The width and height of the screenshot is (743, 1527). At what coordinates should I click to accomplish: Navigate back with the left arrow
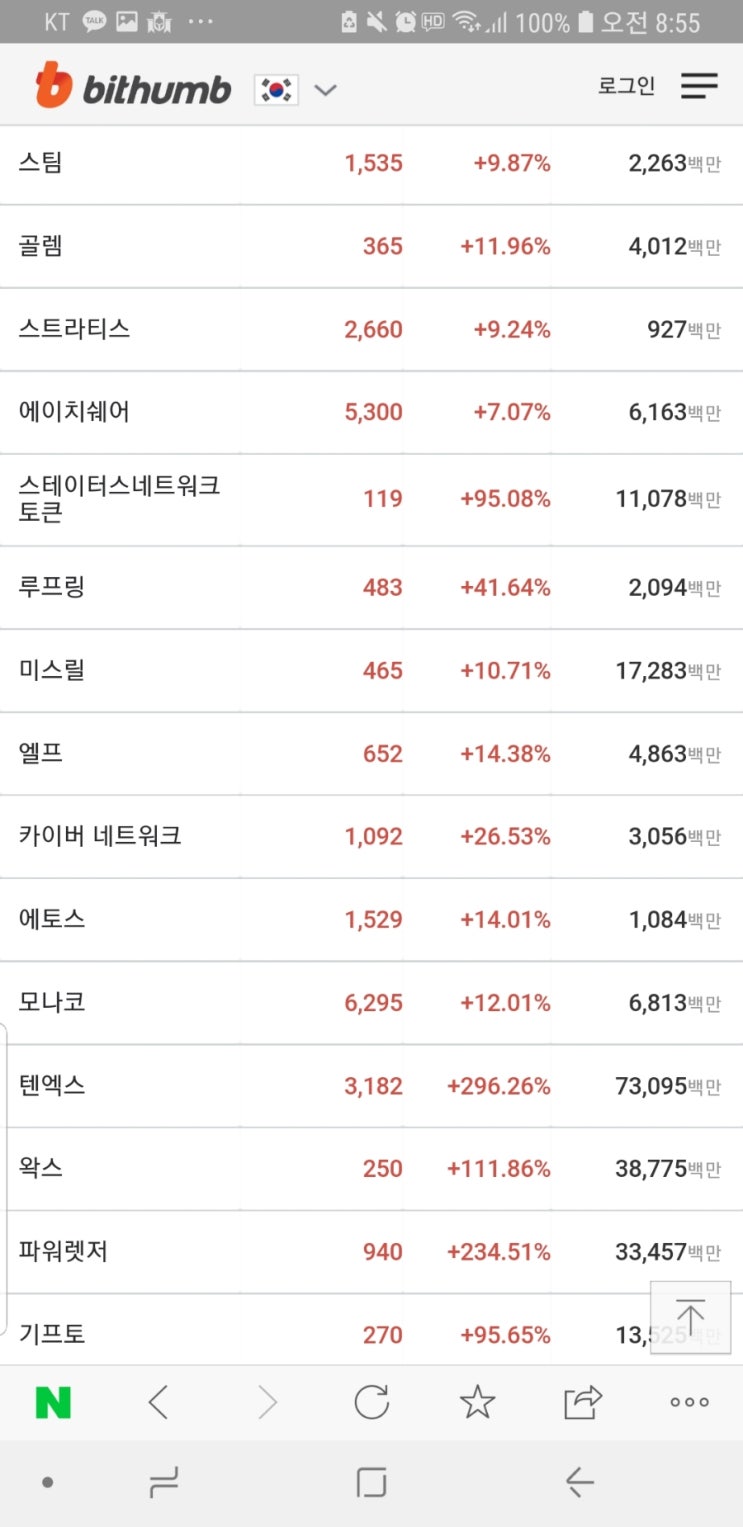coord(158,1402)
